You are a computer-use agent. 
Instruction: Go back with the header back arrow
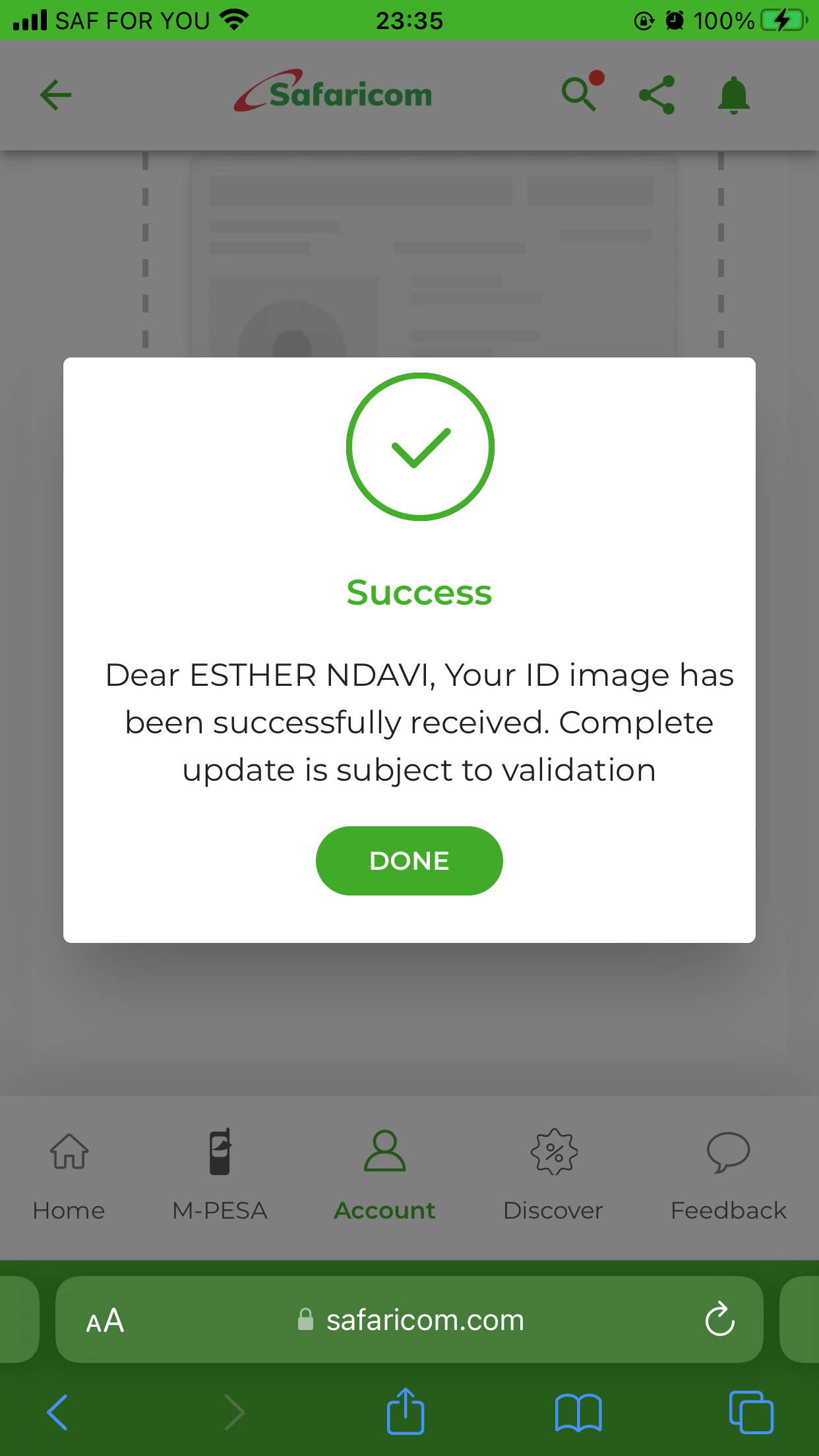pyautogui.click(x=55, y=94)
